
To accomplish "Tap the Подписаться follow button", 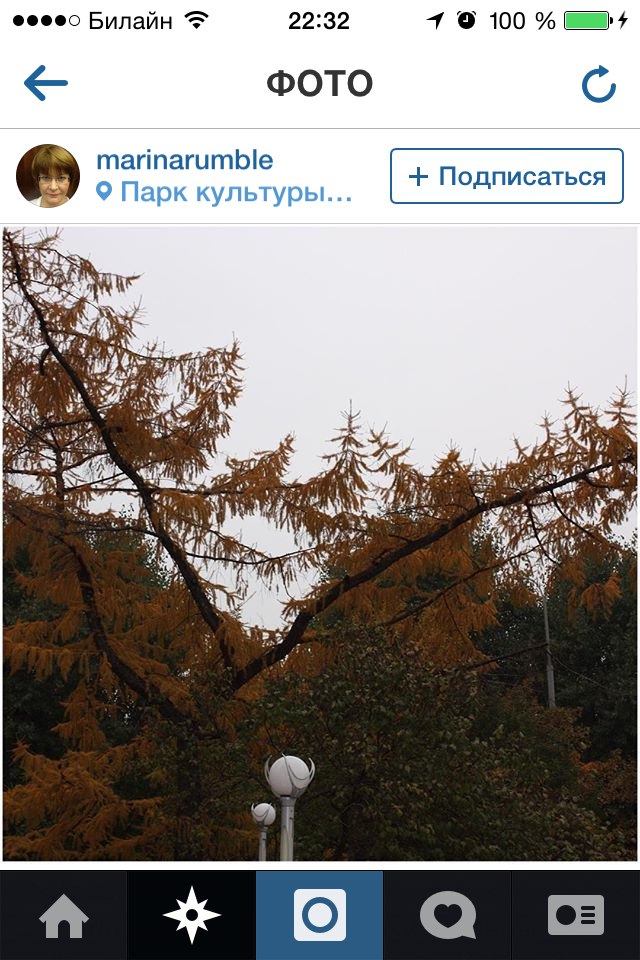I will tap(507, 176).
